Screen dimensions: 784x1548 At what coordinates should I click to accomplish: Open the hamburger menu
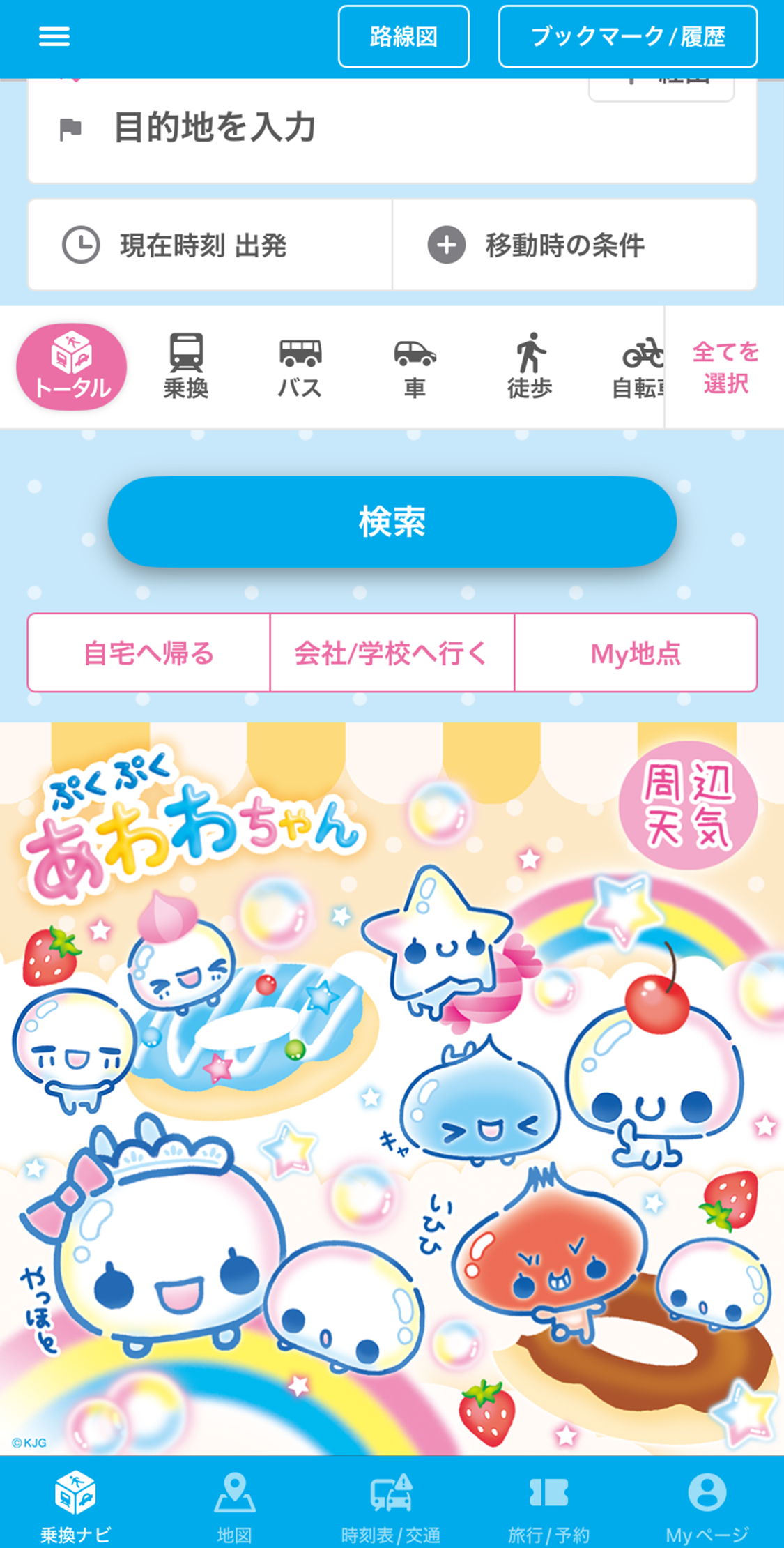pos(54,37)
